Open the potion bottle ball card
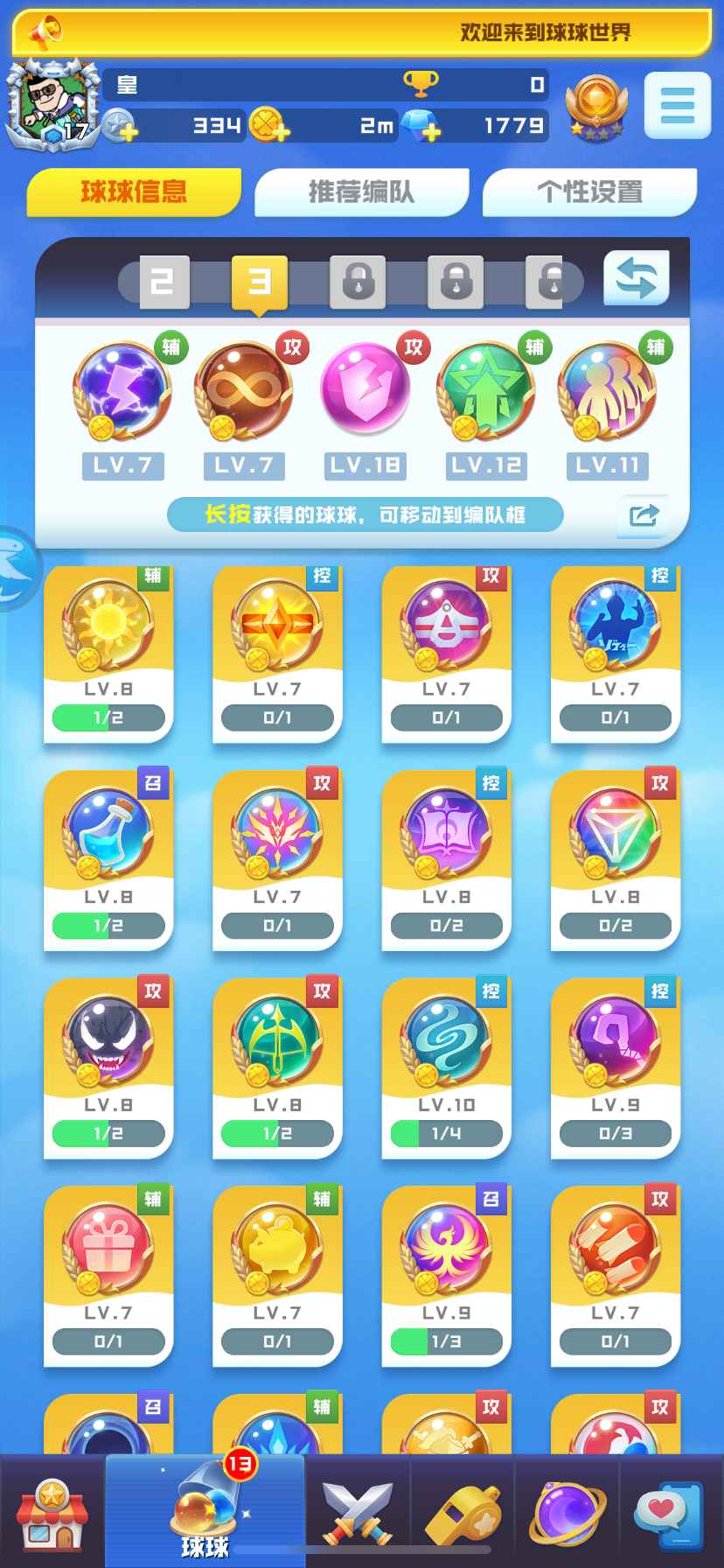 click(x=108, y=860)
